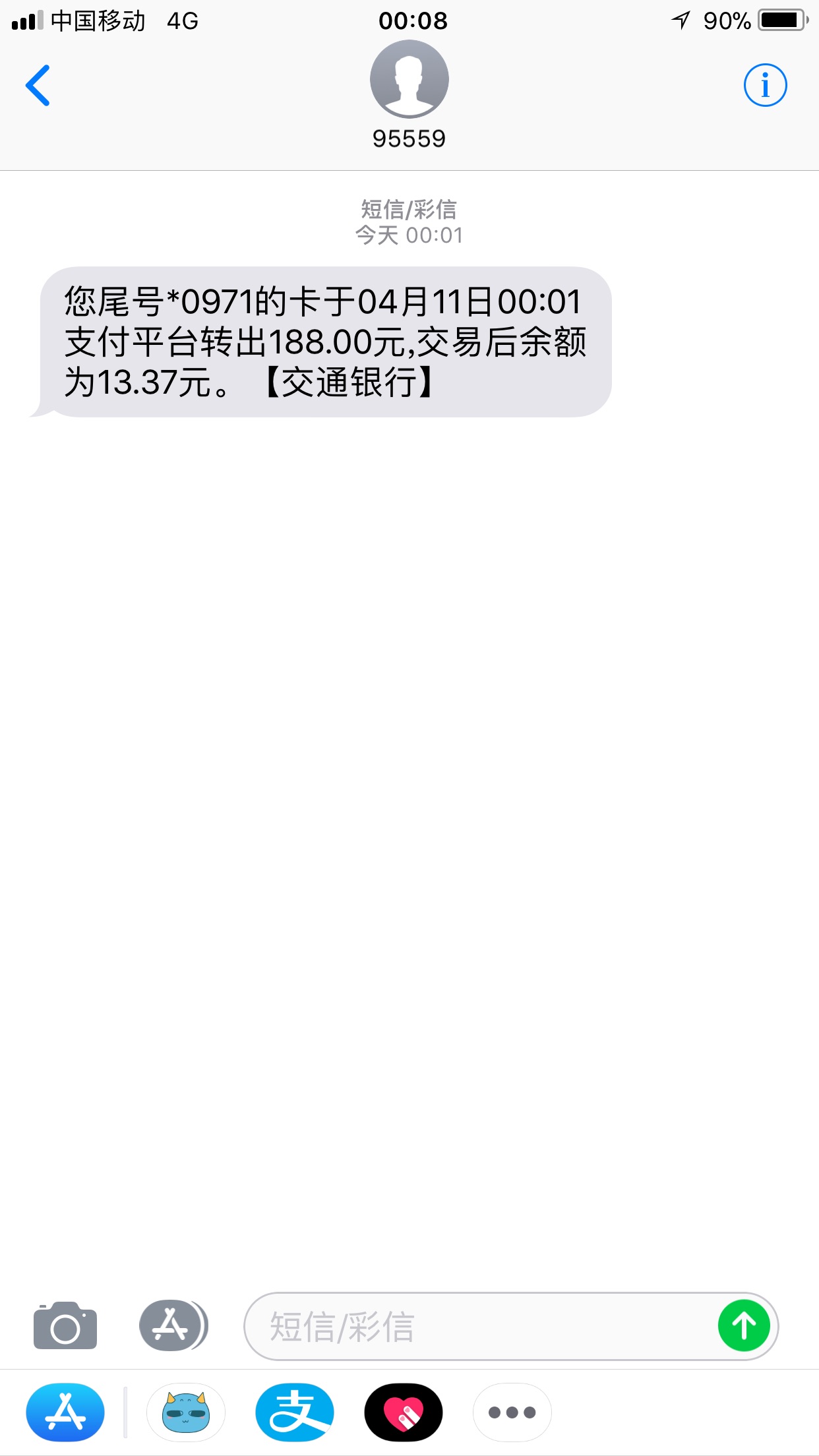Open contact avatar for 95559
Screen dimensions: 819x1456
pyautogui.click(x=409, y=79)
